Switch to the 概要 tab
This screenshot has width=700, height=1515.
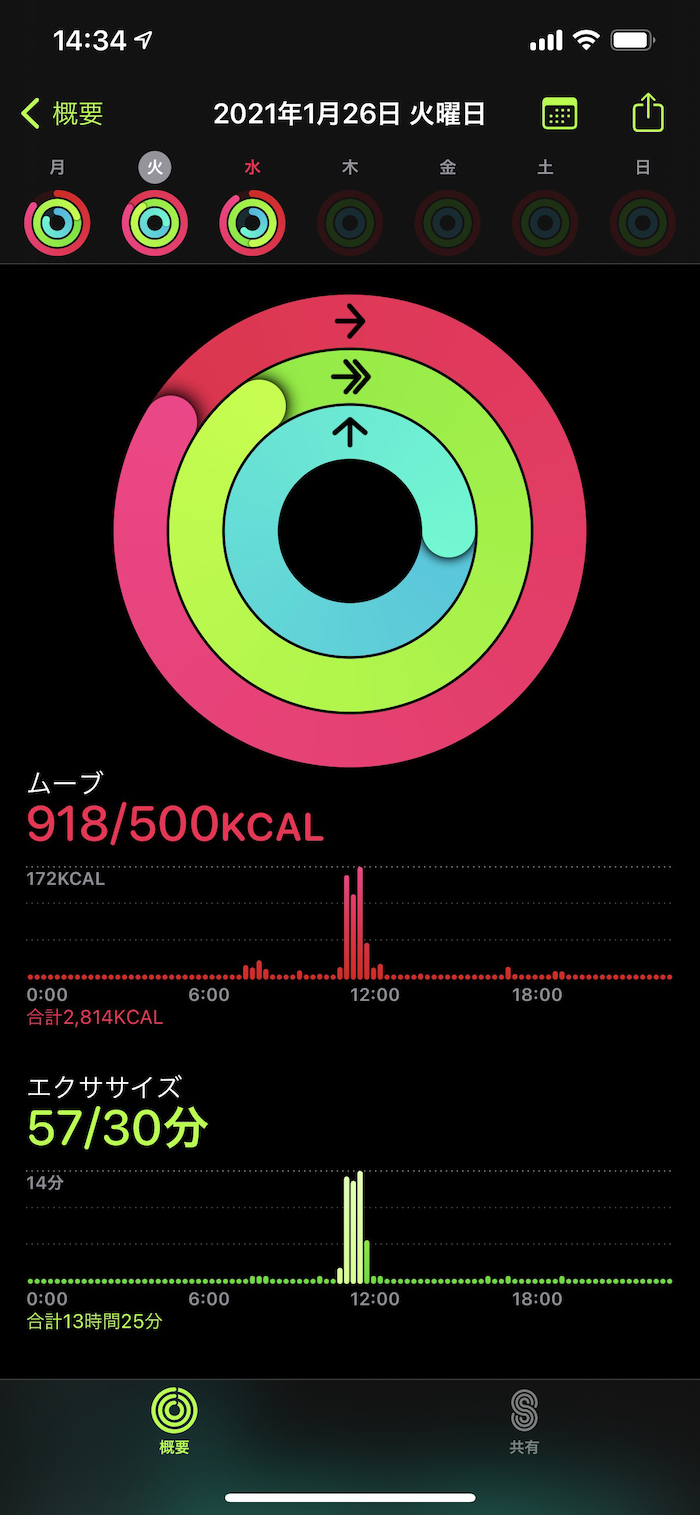tap(174, 1421)
